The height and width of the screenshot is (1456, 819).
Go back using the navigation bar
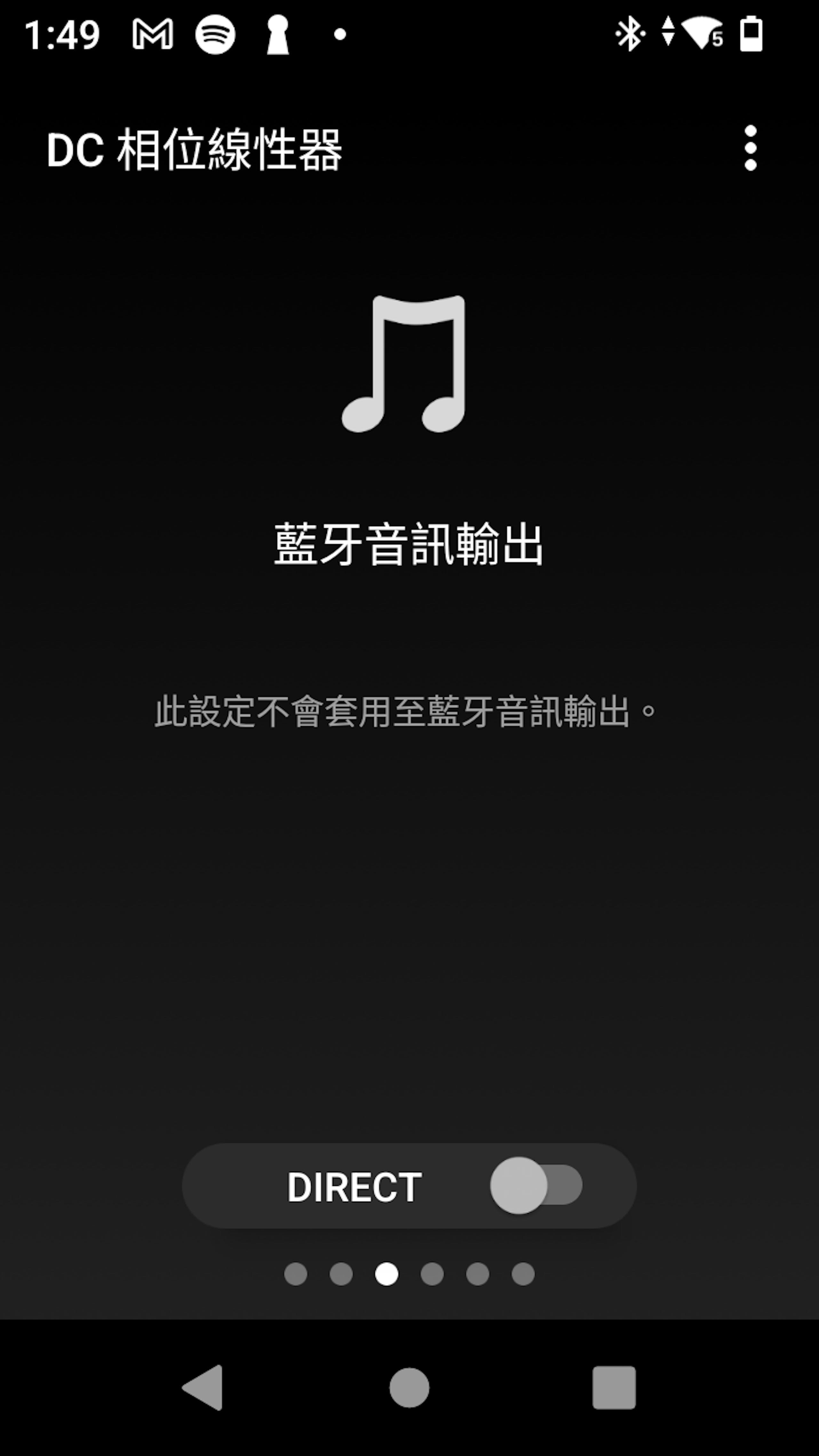[203, 1388]
